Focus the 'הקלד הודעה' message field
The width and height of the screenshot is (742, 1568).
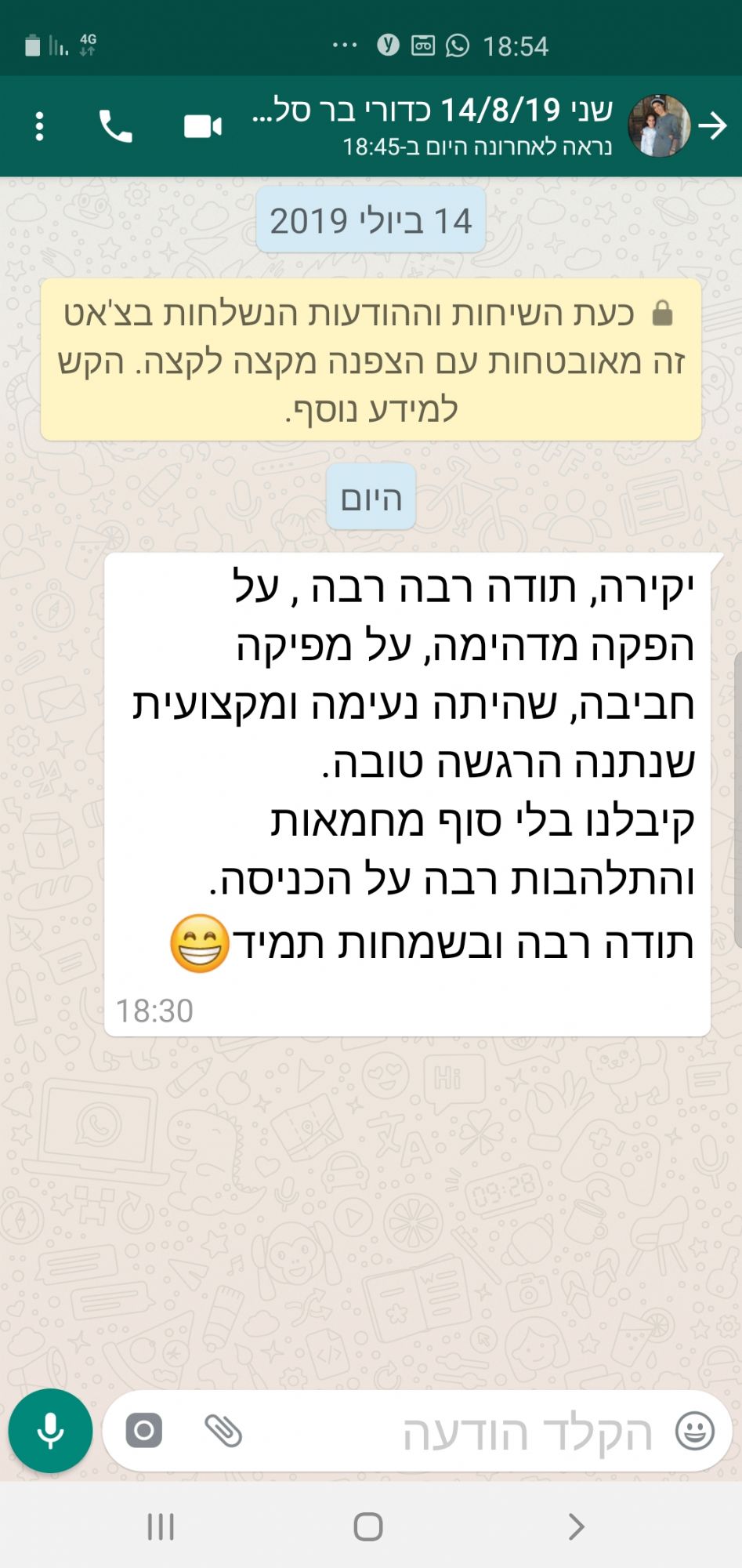coord(470,1432)
